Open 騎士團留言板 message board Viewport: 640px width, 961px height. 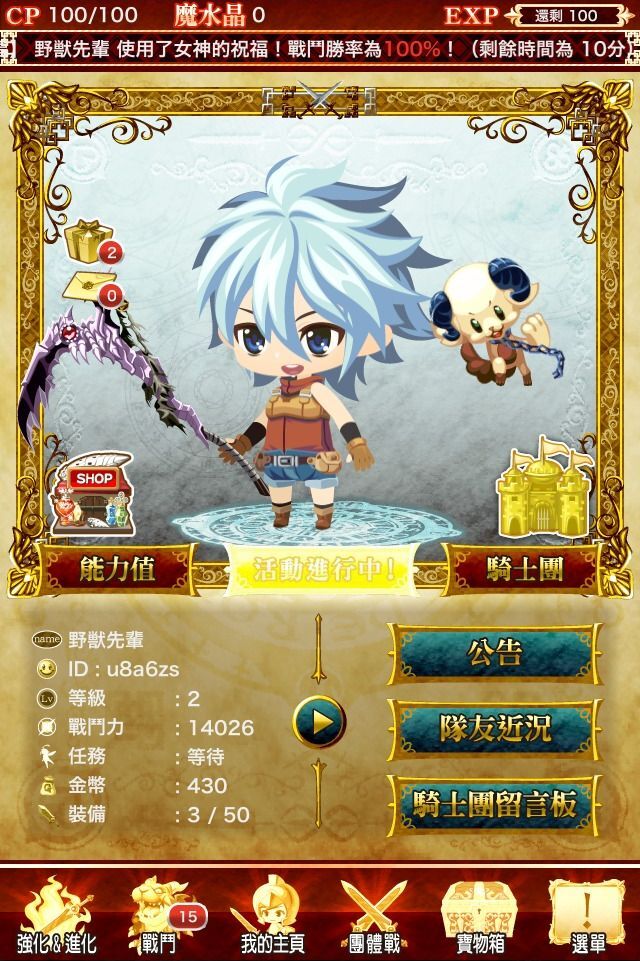(495, 803)
